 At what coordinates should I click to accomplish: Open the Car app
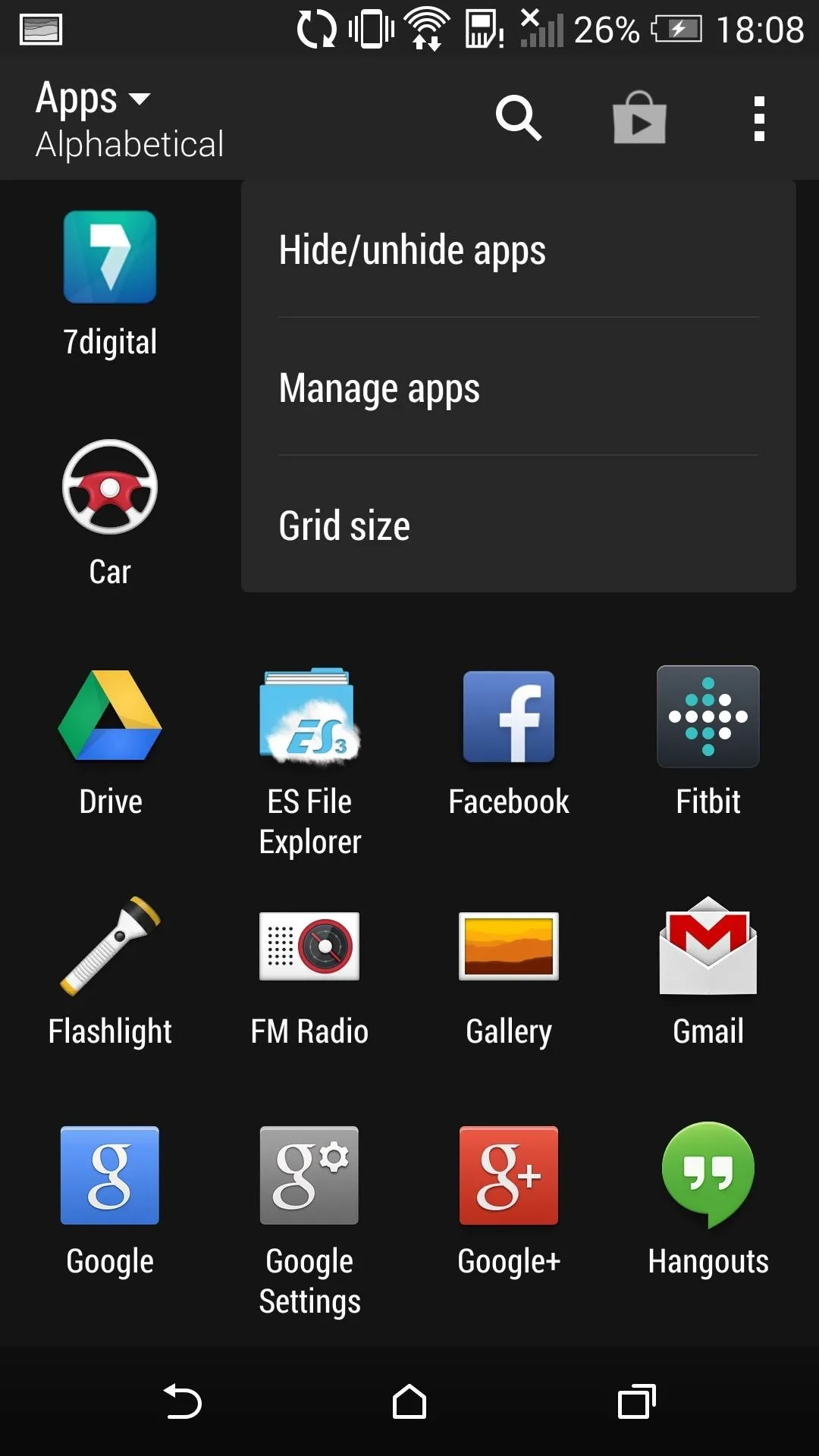(110, 513)
